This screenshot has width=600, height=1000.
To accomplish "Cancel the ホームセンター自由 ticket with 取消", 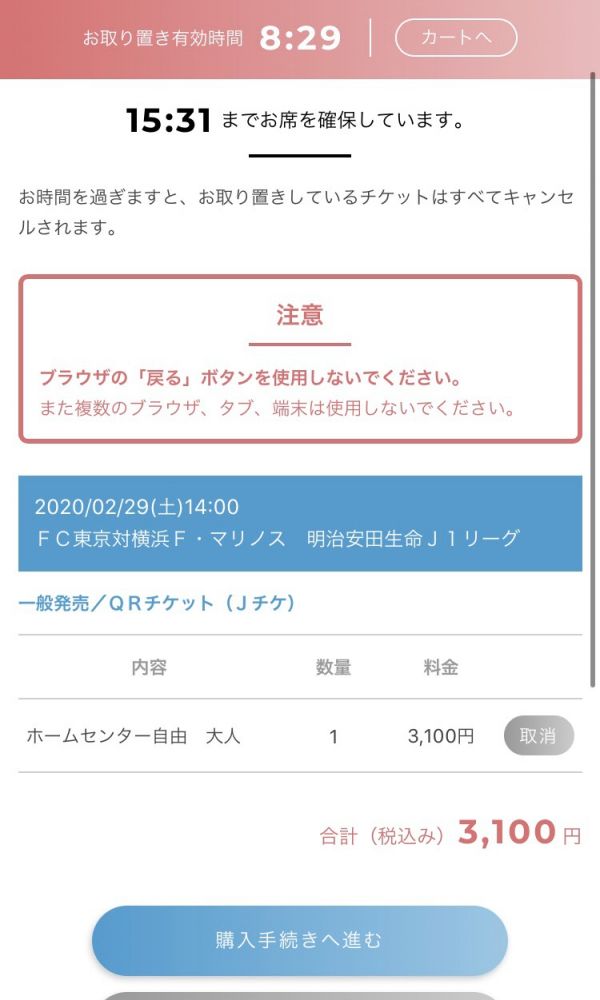I will click(x=538, y=736).
